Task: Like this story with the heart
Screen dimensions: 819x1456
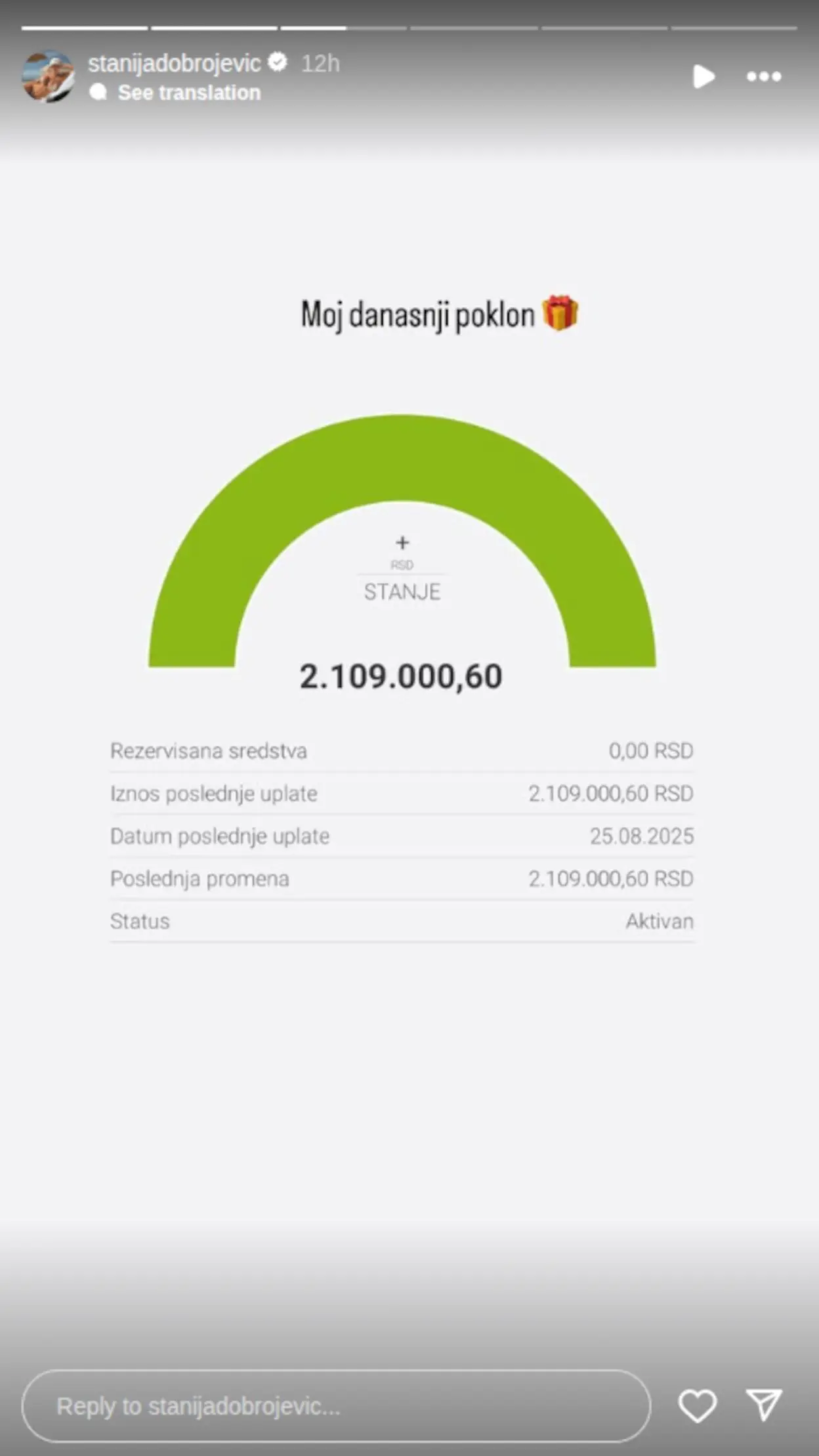Action: 697,1405
